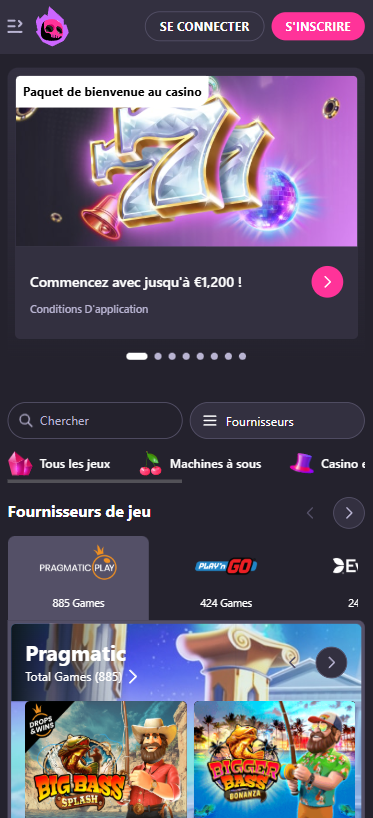Select the Pragmatic Play provider card

click(78, 578)
